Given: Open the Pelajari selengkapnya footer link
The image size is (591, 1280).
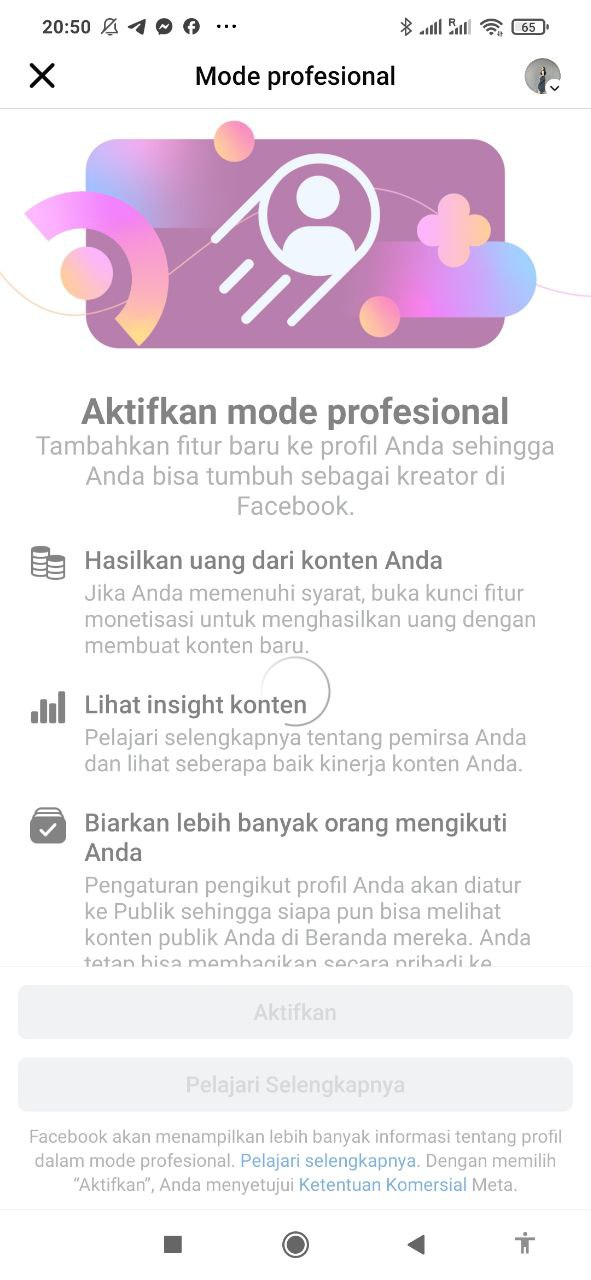Looking at the screenshot, I should [x=328, y=1161].
